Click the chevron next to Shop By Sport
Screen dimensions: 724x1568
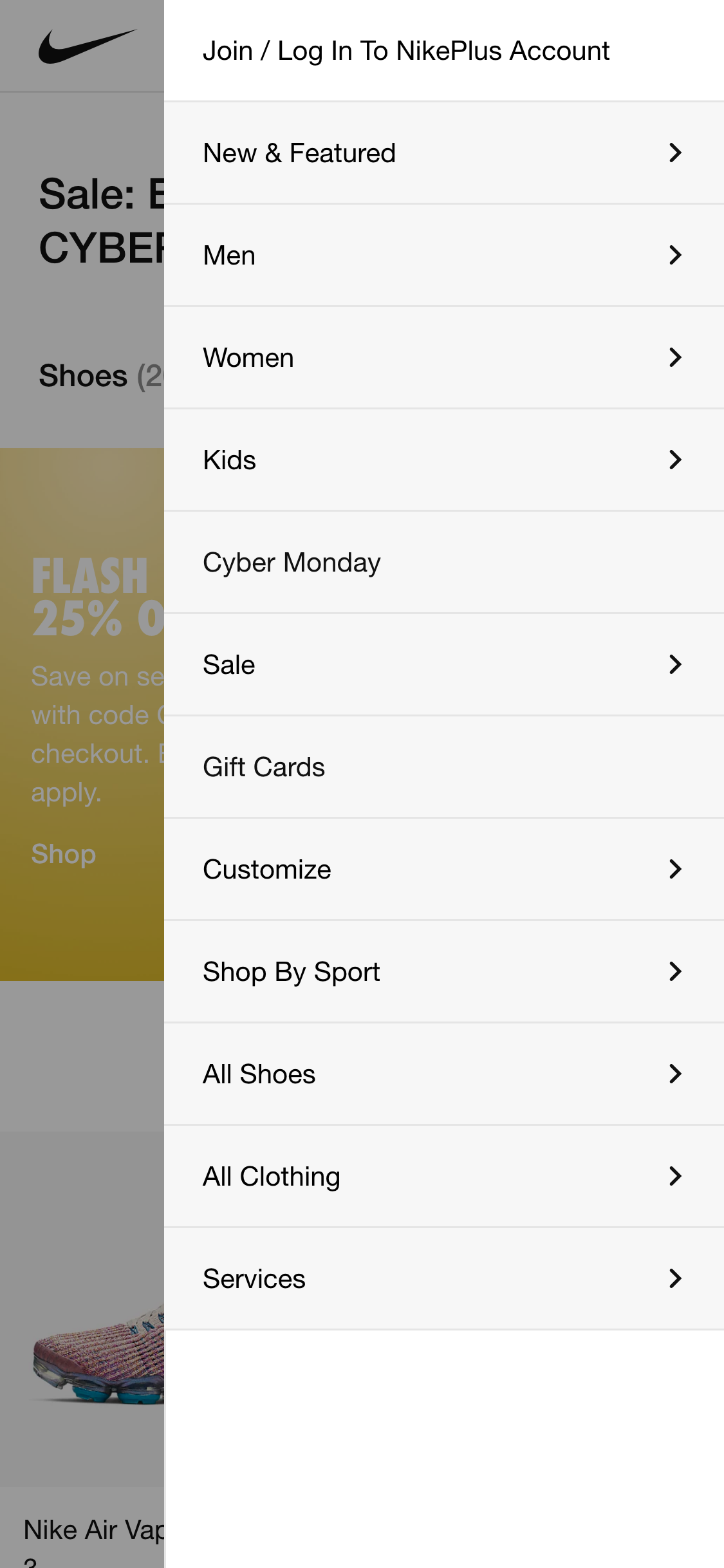coord(675,971)
